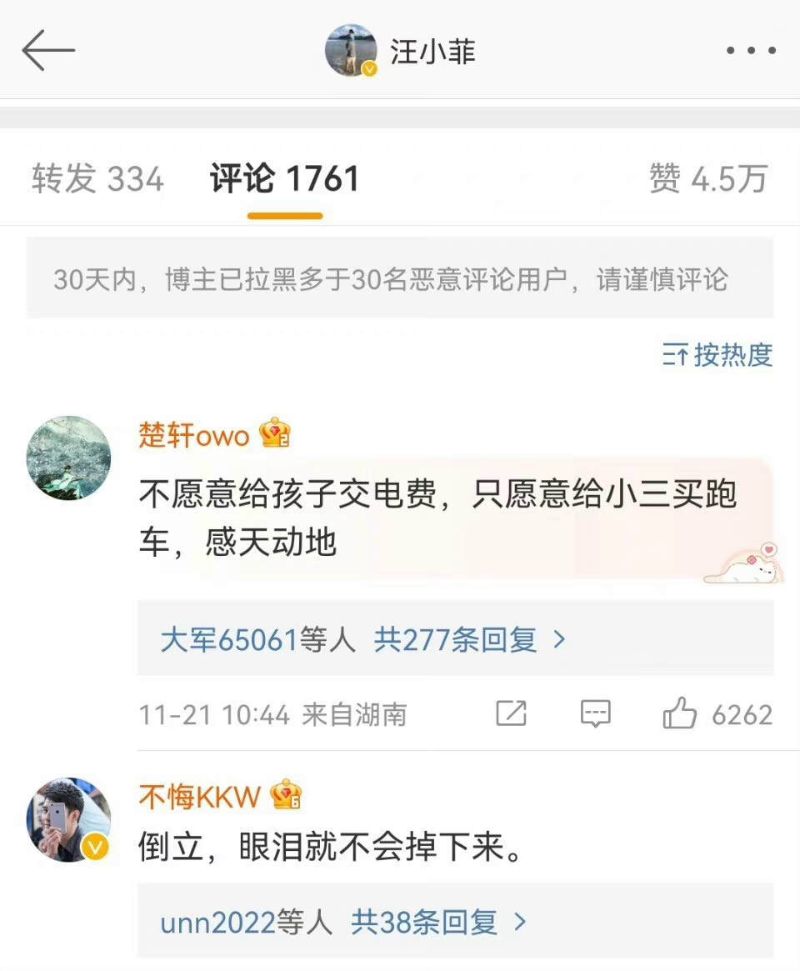Screen dimensions: 800x971
Task: Open 楚轩owo's avatar
Action: (x=68, y=458)
